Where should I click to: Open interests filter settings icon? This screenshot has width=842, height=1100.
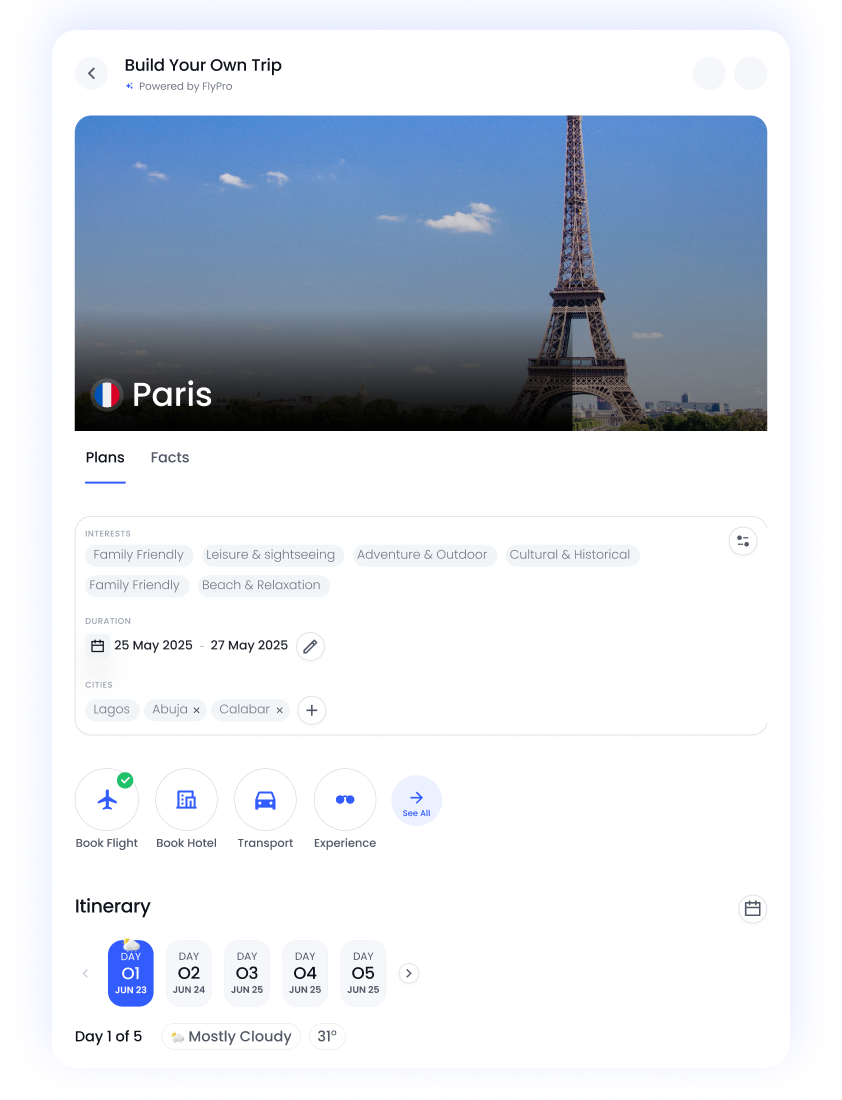click(742, 541)
